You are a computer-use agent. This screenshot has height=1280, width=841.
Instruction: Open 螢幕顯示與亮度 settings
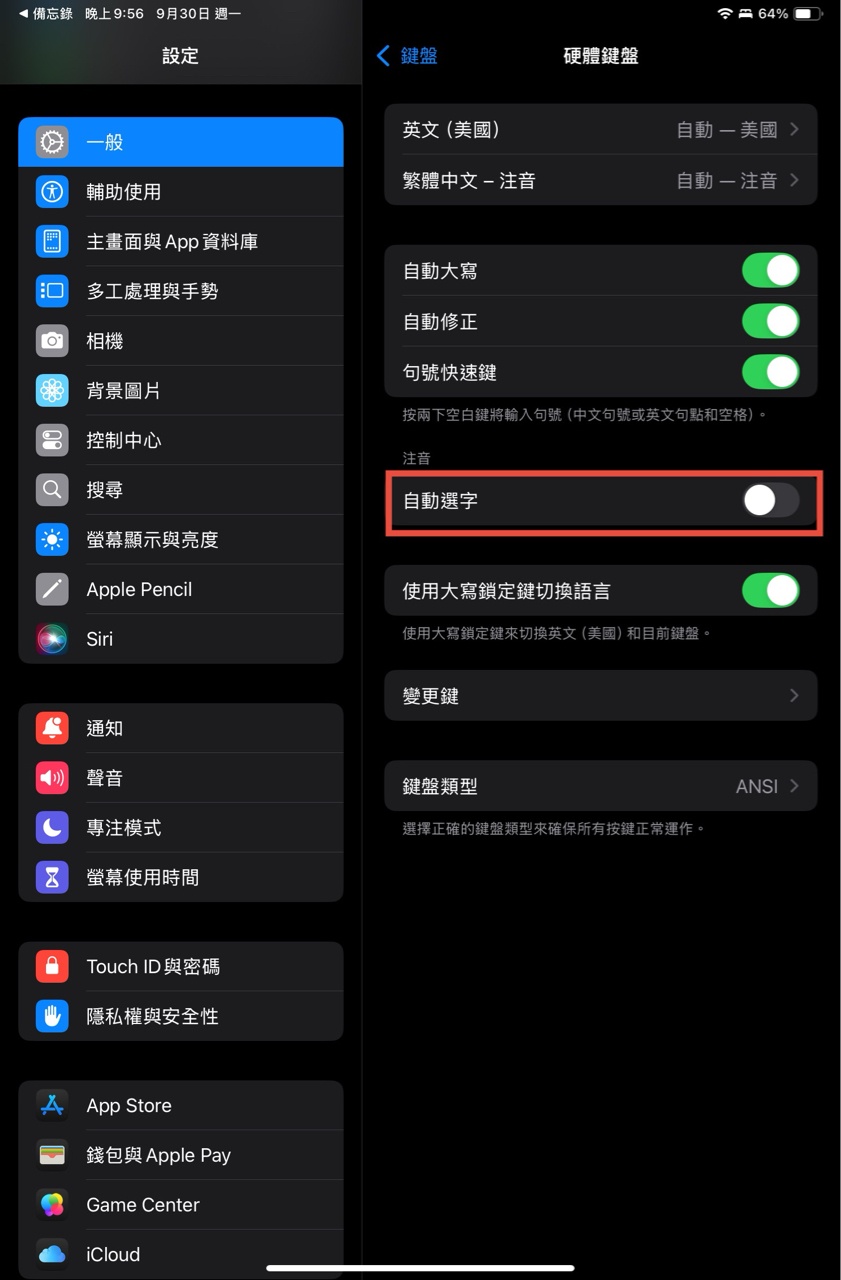180,540
